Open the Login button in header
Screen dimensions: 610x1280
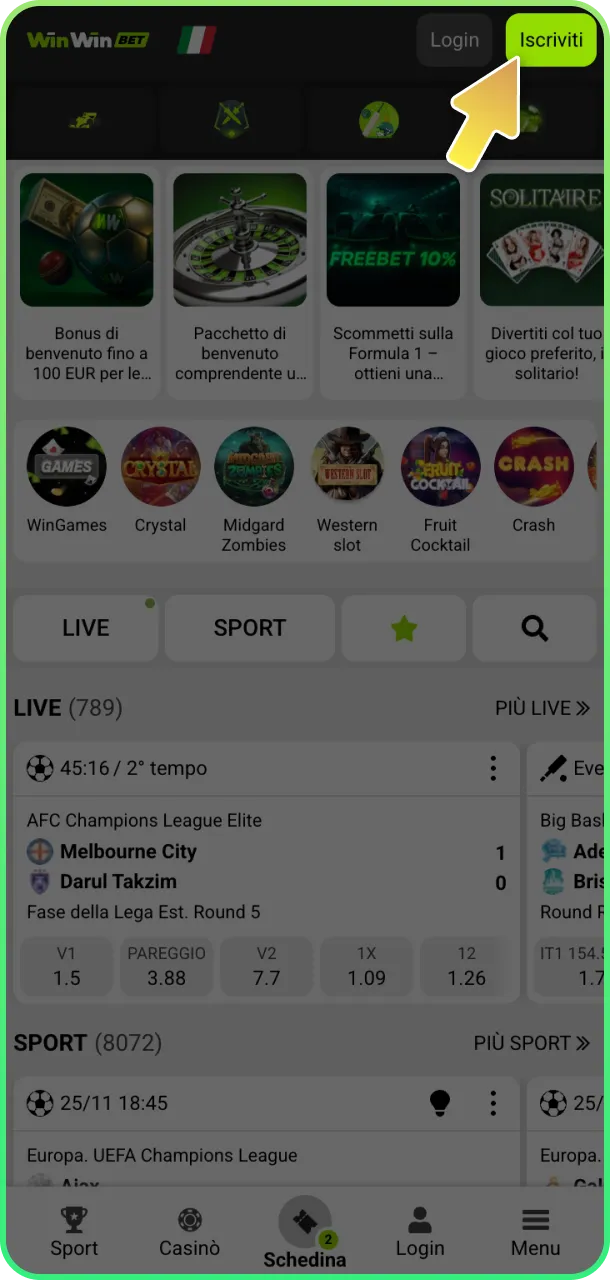[x=454, y=40]
